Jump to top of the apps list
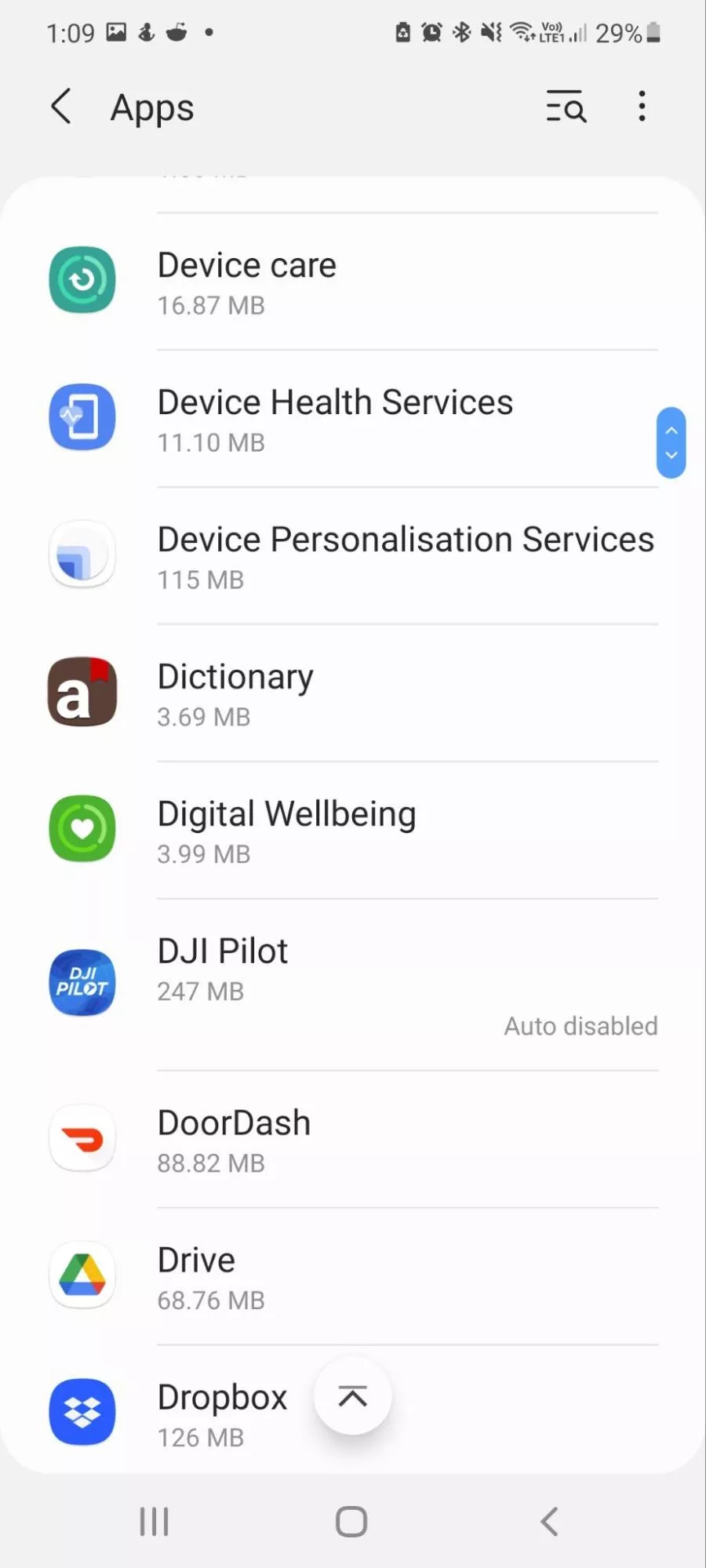 coord(353,1396)
